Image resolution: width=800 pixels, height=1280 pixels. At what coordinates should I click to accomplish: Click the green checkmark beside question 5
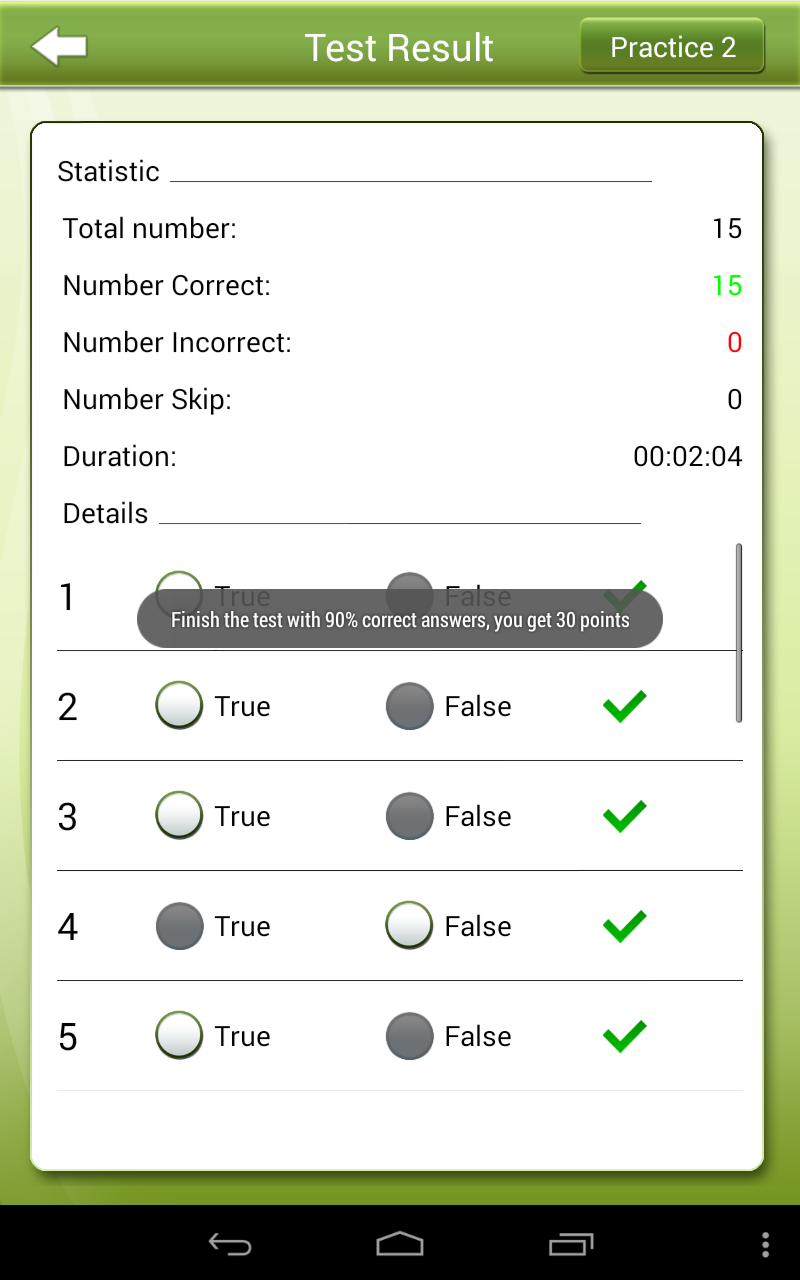click(x=623, y=1036)
